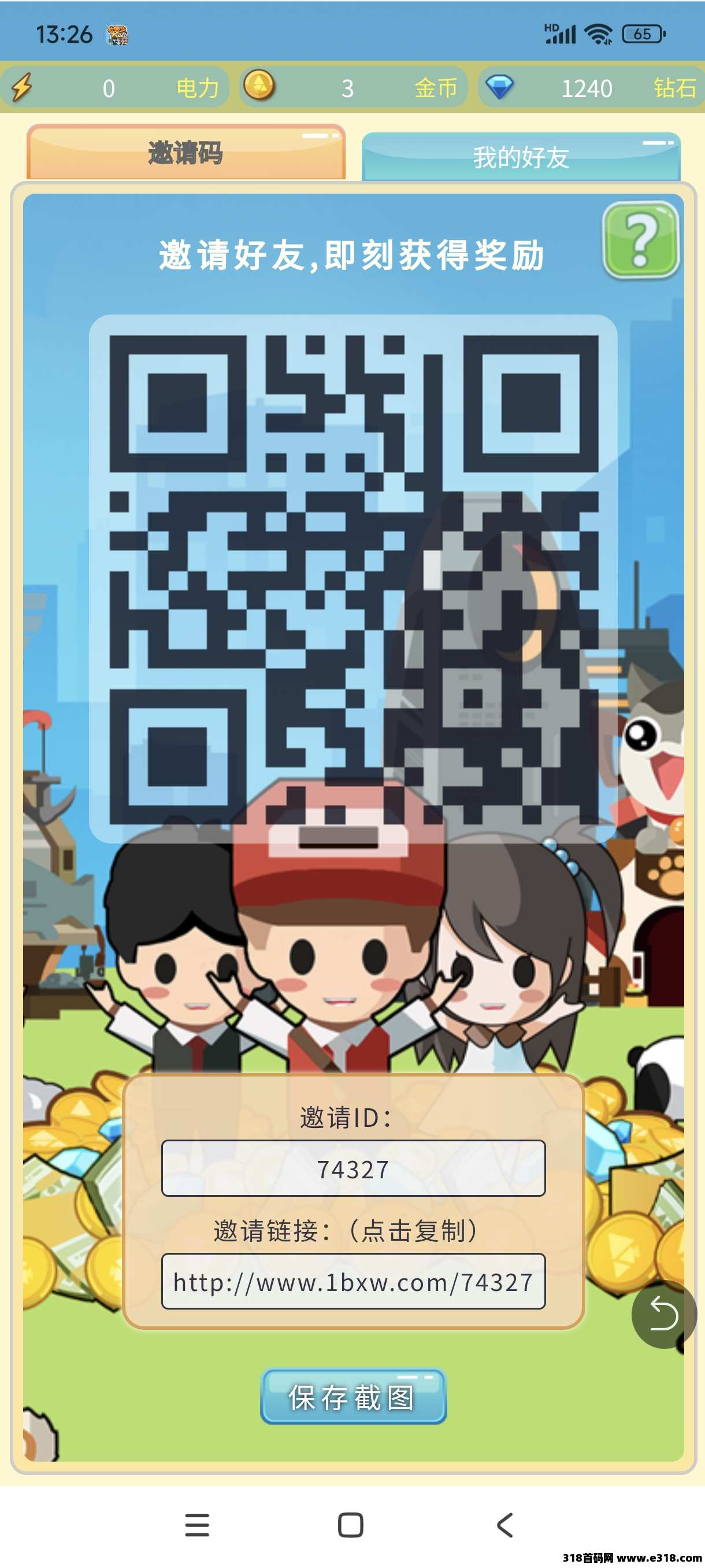Copy the invite link http://www.1bxw.com/74327
705x1568 pixels.
353,1281
